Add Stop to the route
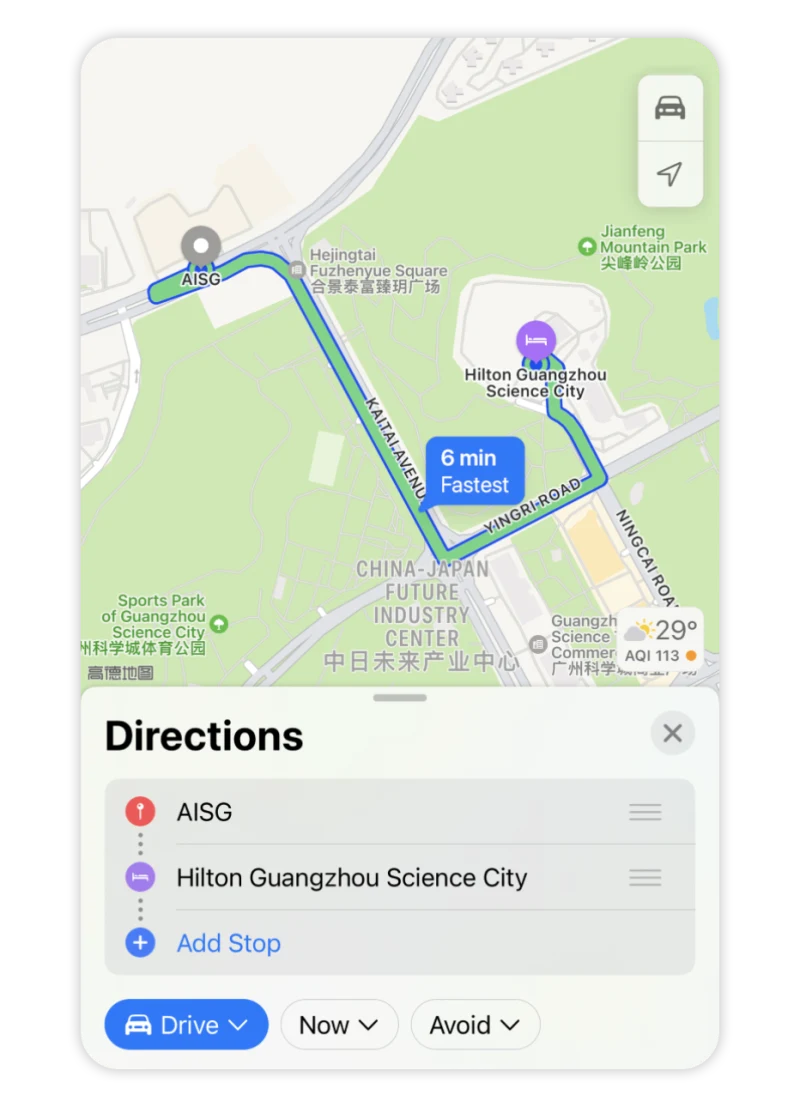 [x=228, y=943]
